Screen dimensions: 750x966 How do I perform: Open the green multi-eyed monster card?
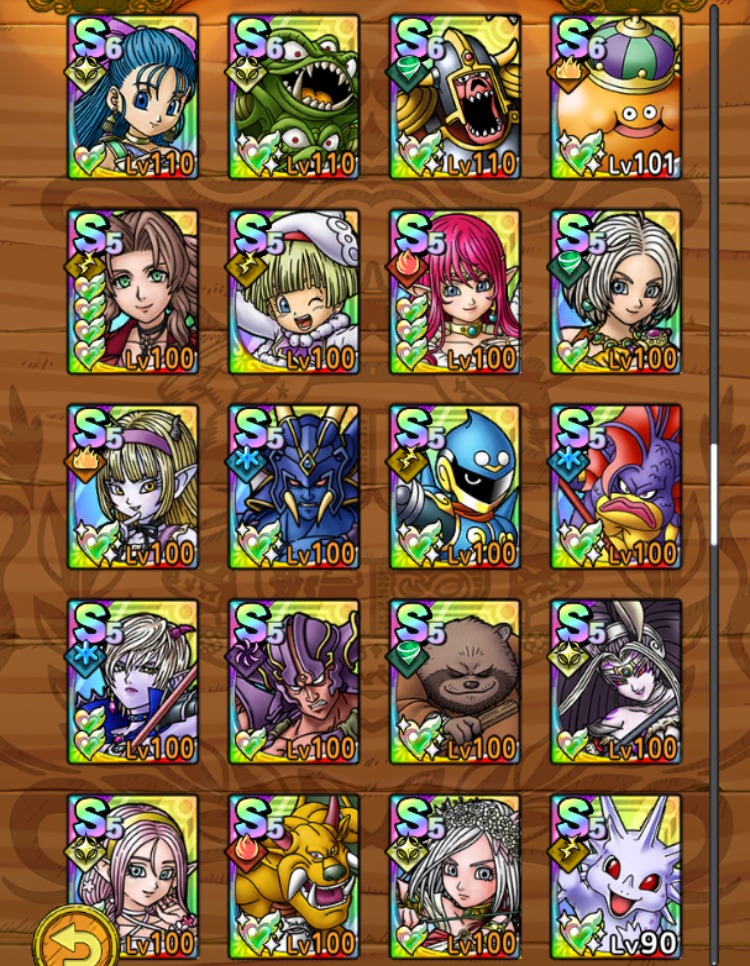tap(294, 96)
